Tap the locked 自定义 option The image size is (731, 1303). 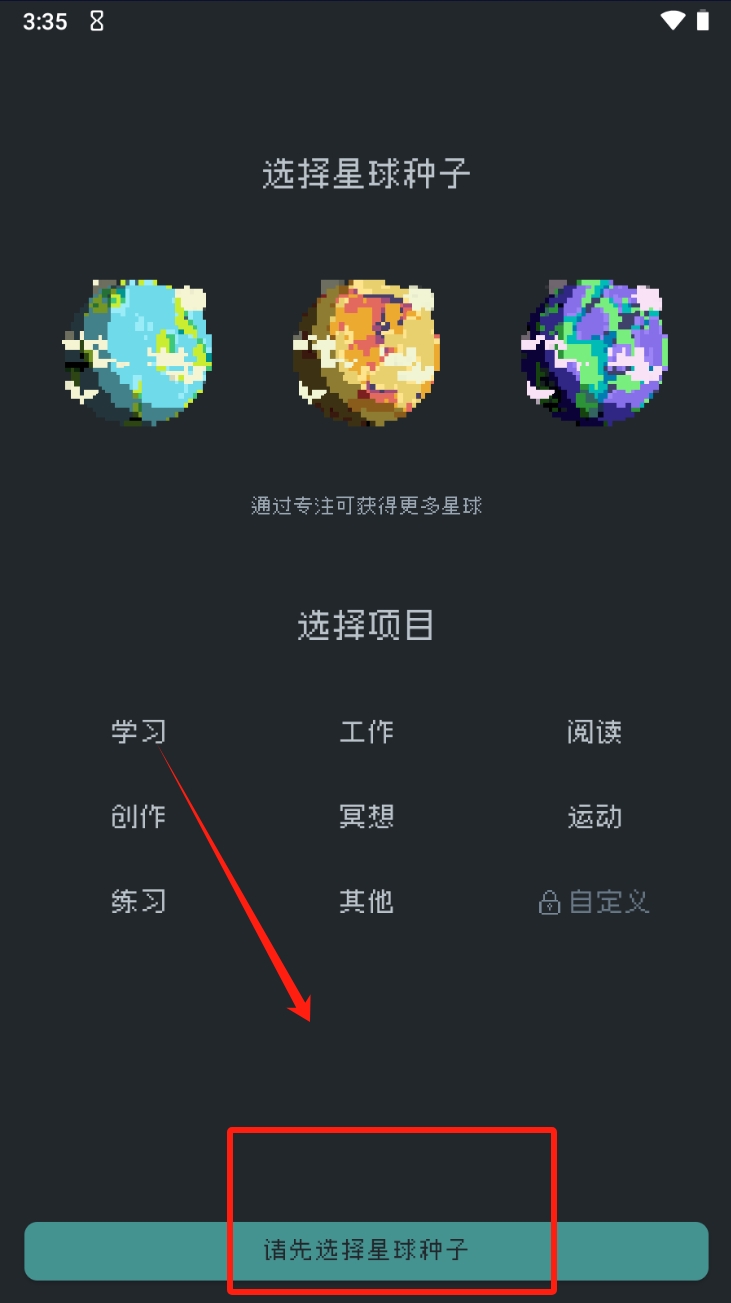pyautogui.click(x=595, y=902)
